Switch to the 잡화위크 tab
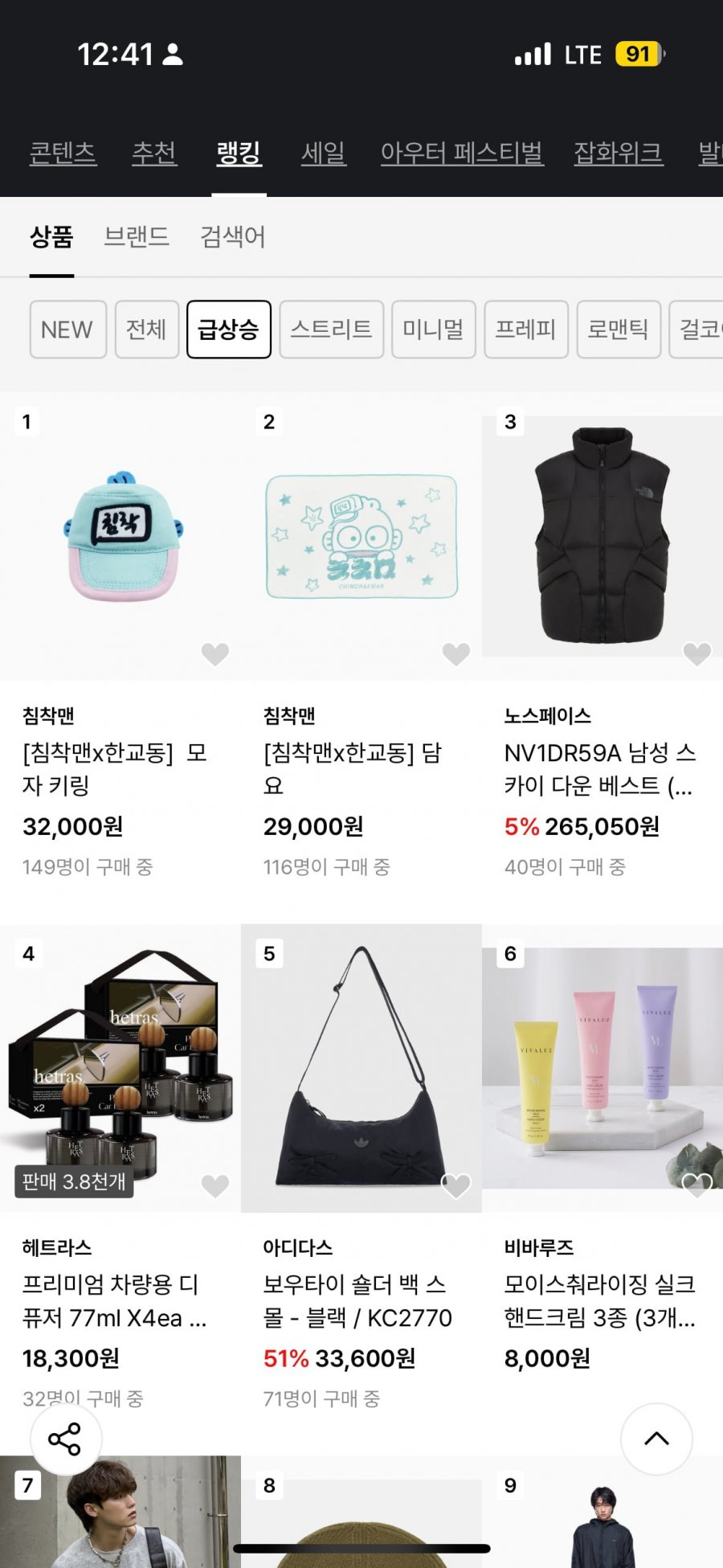This screenshot has width=723, height=1568. pos(618,153)
